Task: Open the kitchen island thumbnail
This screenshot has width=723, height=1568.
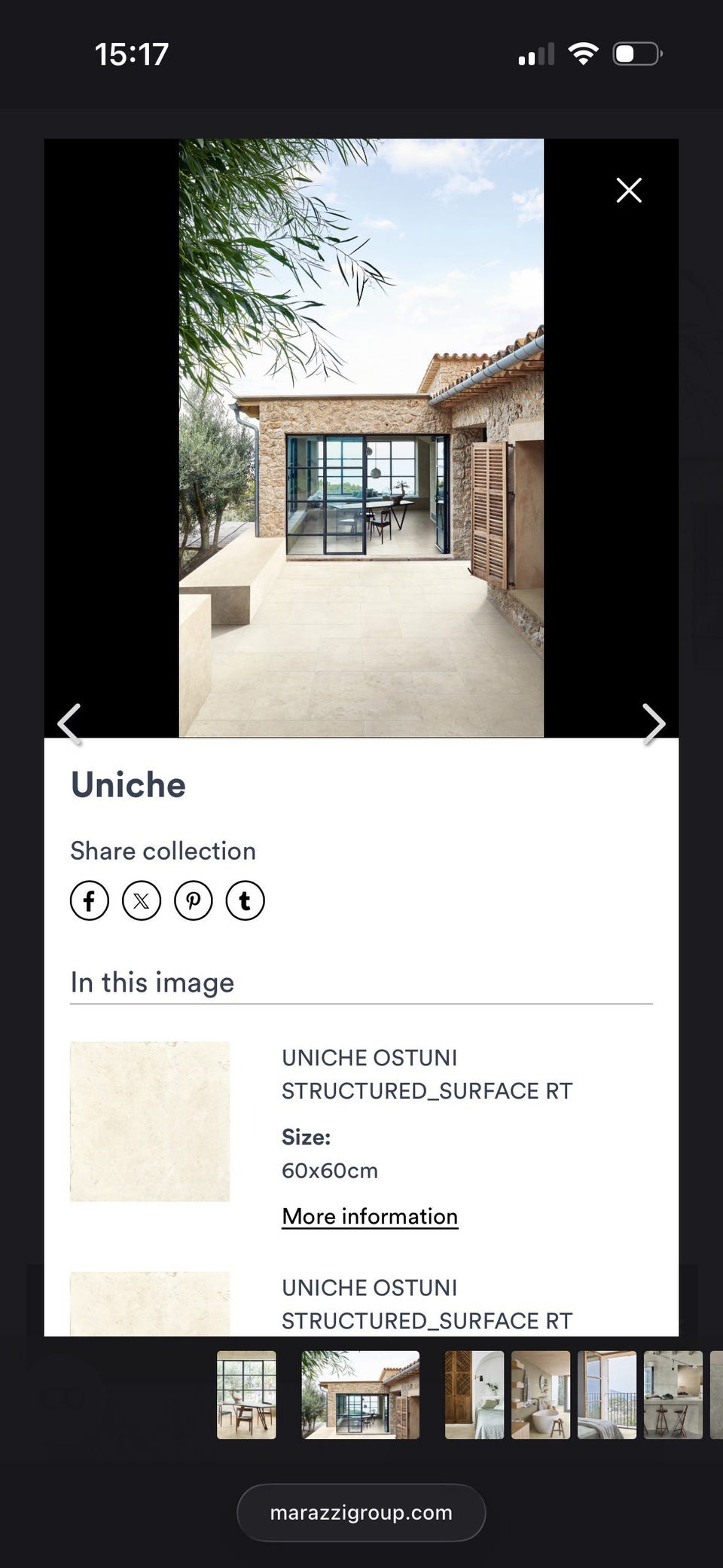Action: coord(673,1395)
